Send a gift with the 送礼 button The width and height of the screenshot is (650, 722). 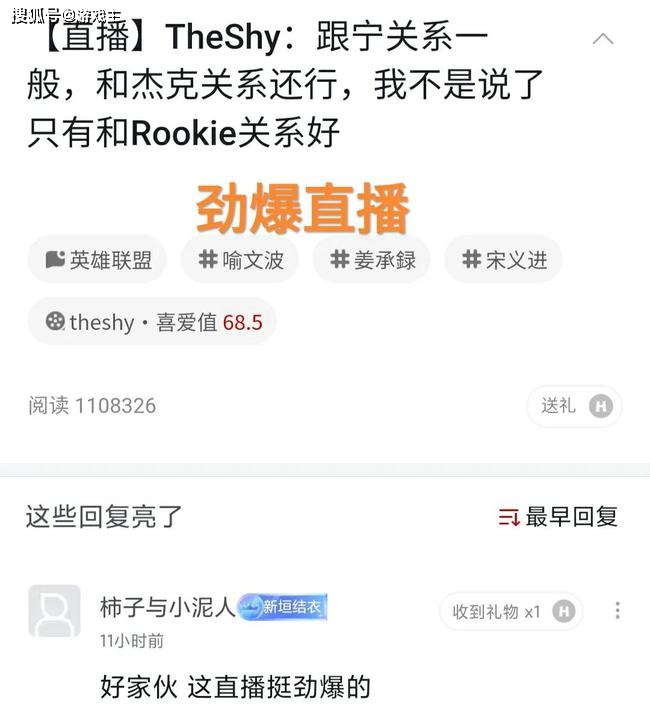pyautogui.click(x=574, y=406)
